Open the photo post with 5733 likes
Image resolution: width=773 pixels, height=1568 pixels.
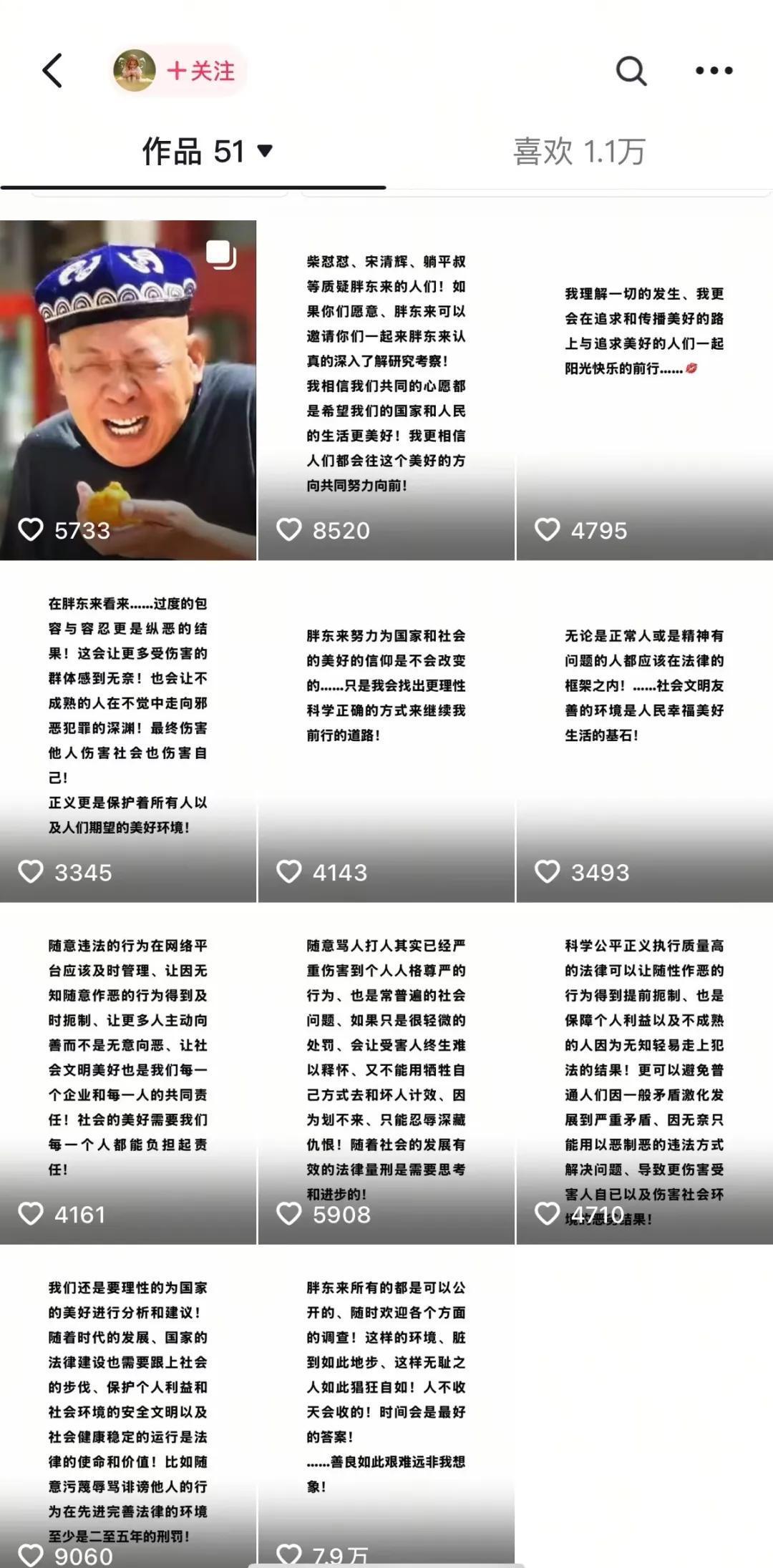(x=128, y=390)
